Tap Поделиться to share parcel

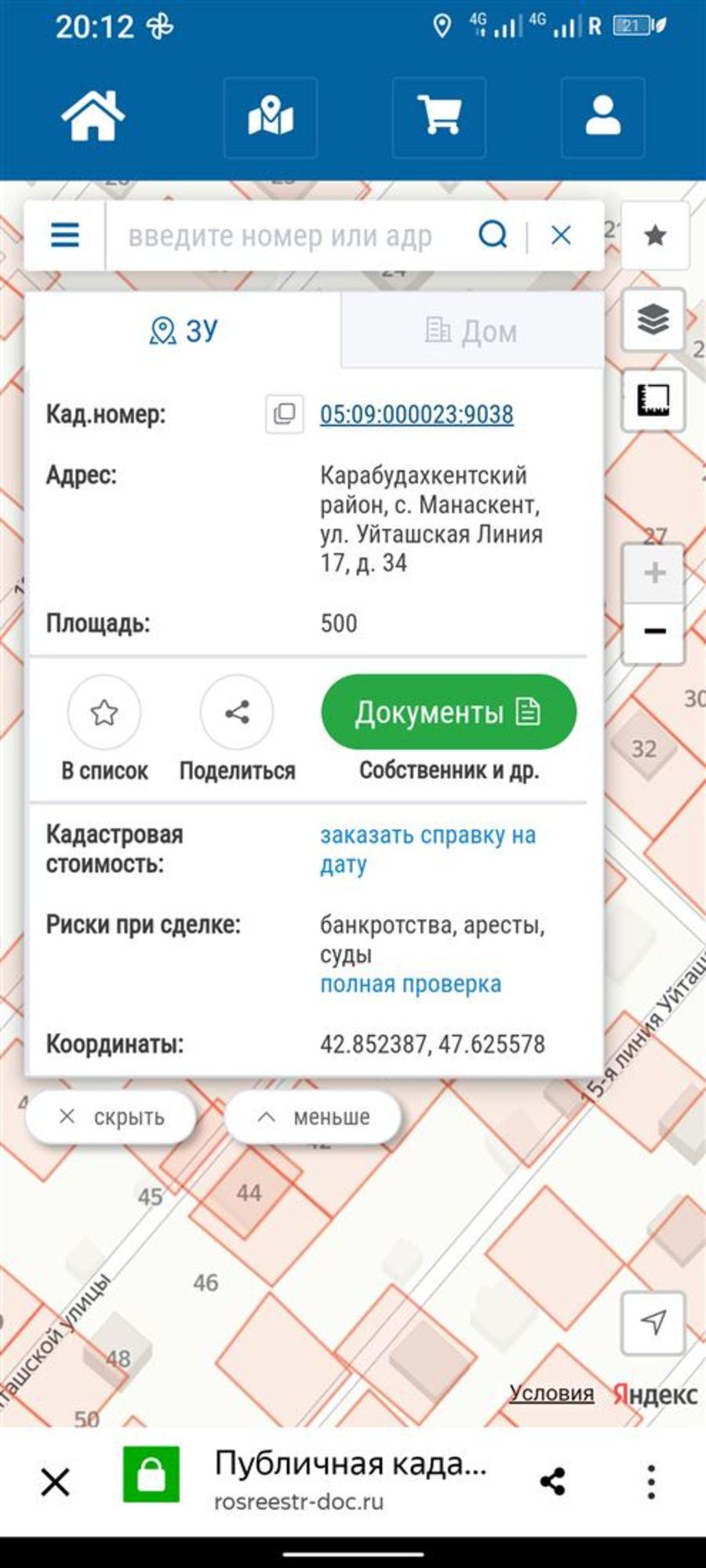pos(237,712)
